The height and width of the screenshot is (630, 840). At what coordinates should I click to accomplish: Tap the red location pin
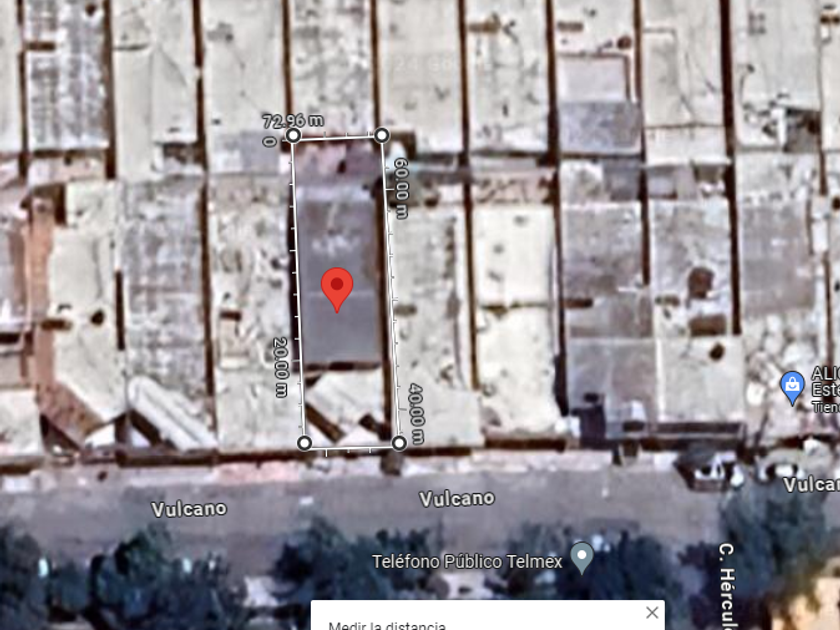click(x=337, y=290)
